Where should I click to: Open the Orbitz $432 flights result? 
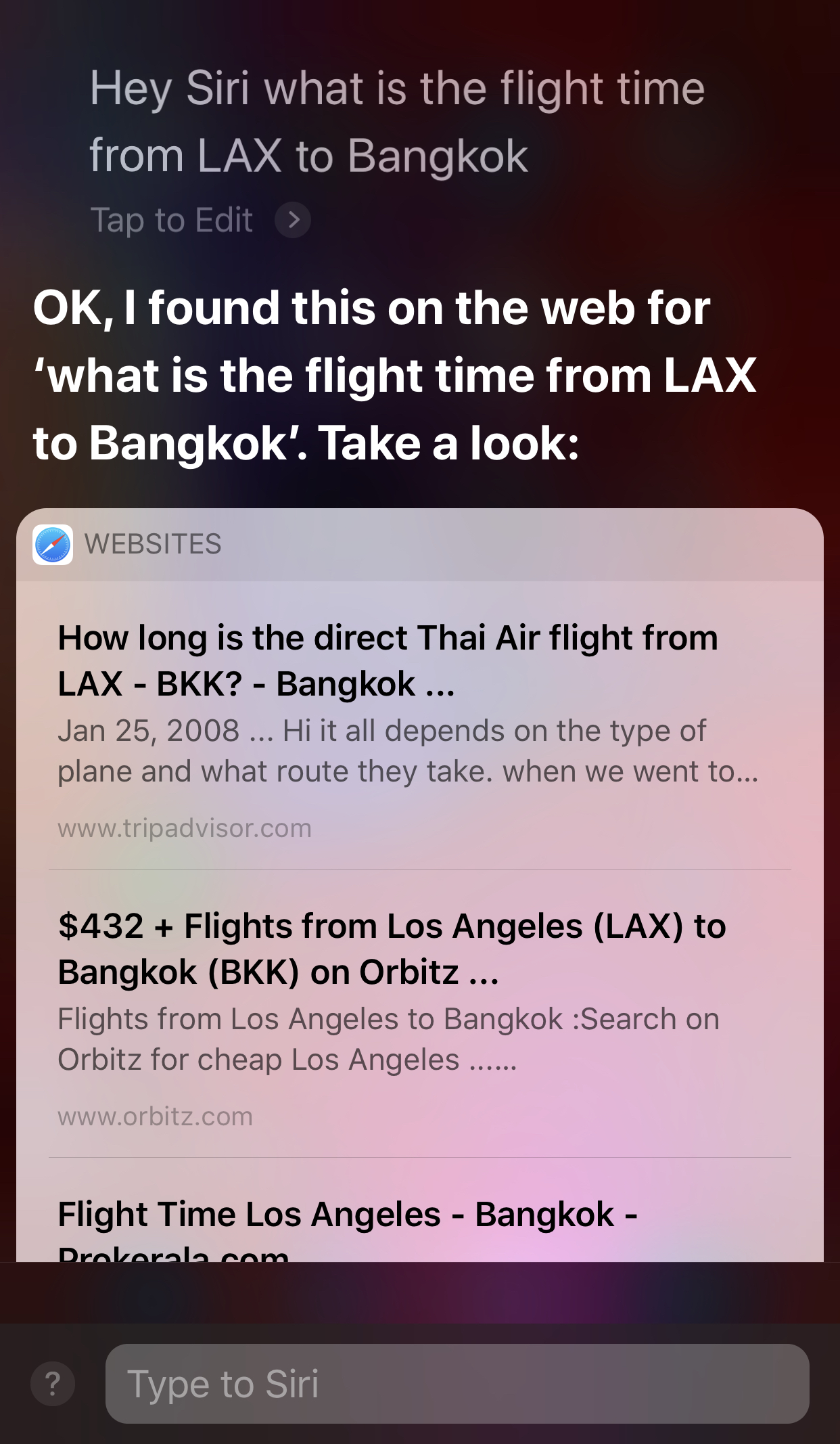click(419, 1014)
